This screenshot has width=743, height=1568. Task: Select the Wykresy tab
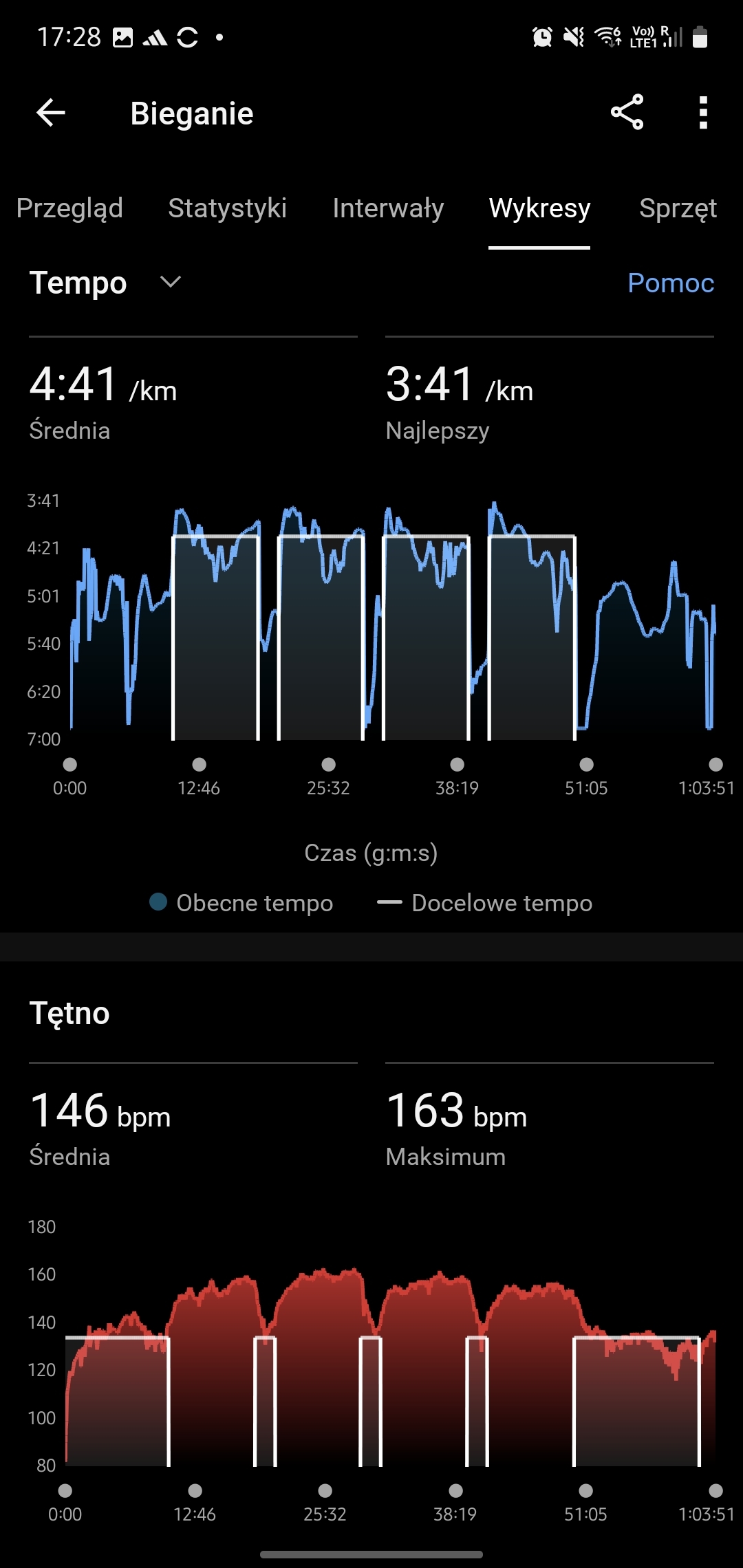pyautogui.click(x=539, y=208)
